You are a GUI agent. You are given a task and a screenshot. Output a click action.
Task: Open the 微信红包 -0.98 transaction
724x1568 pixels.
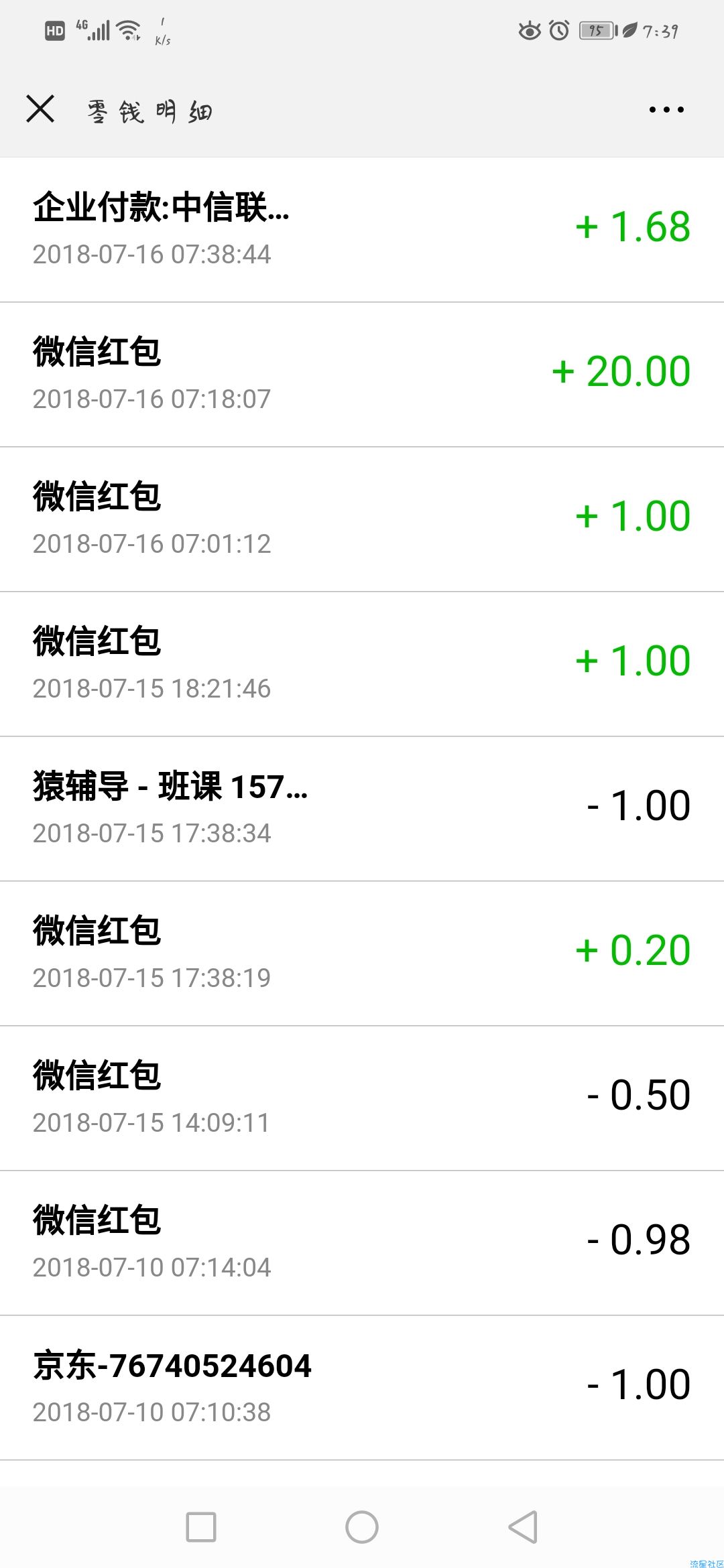362,1243
